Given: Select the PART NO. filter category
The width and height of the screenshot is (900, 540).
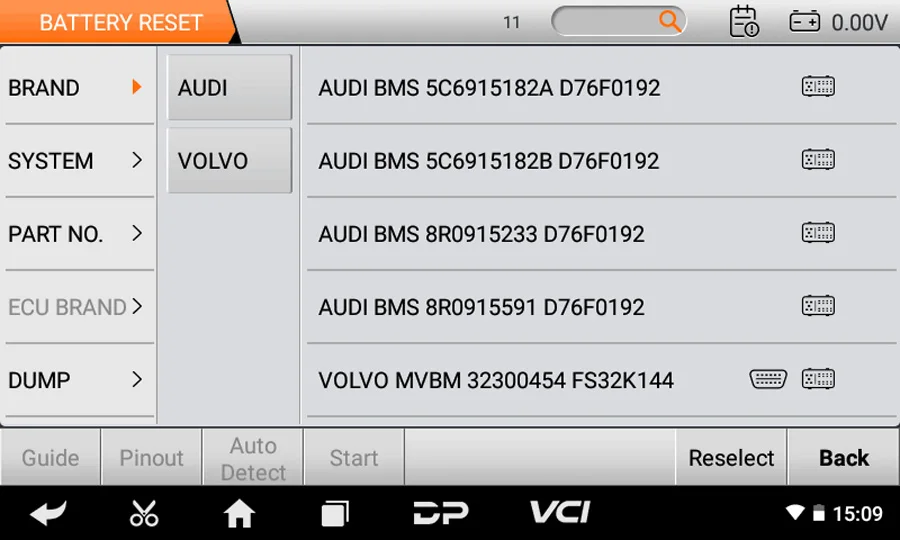Looking at the screenshot, I should point(76,234).
